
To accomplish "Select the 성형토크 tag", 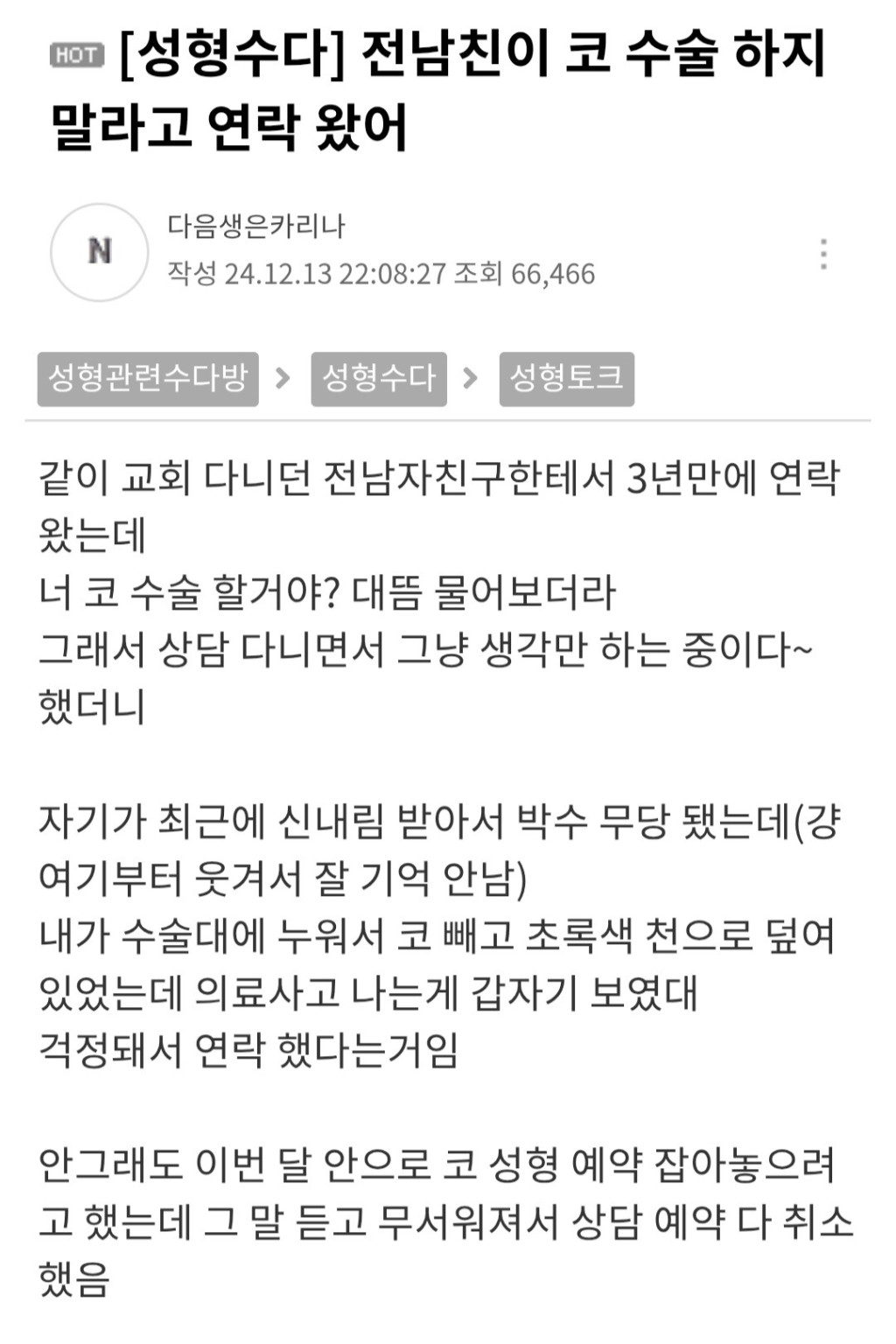I will coord(566,379).
